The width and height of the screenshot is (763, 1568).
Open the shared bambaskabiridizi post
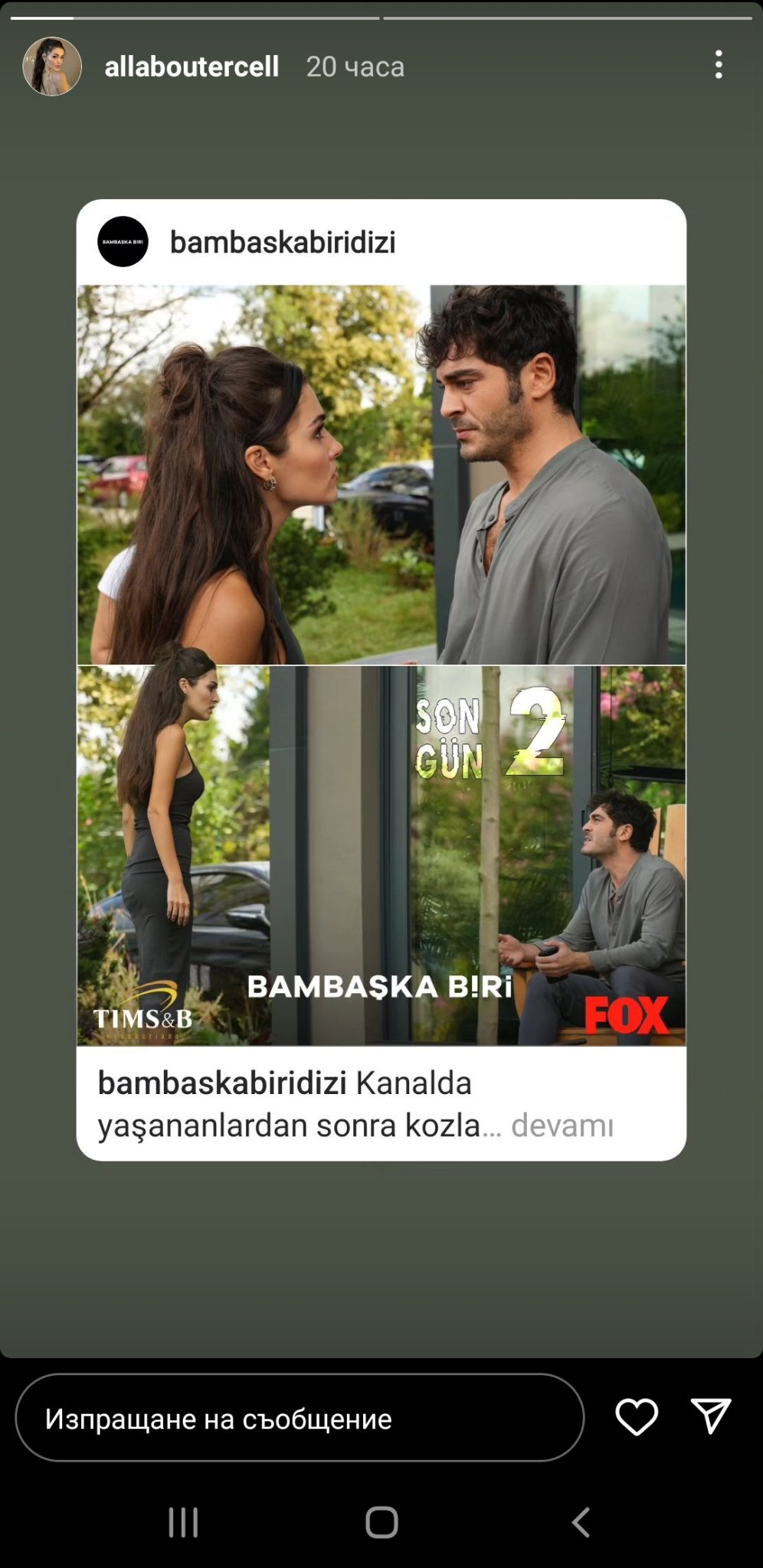click(x=381, y=665)
